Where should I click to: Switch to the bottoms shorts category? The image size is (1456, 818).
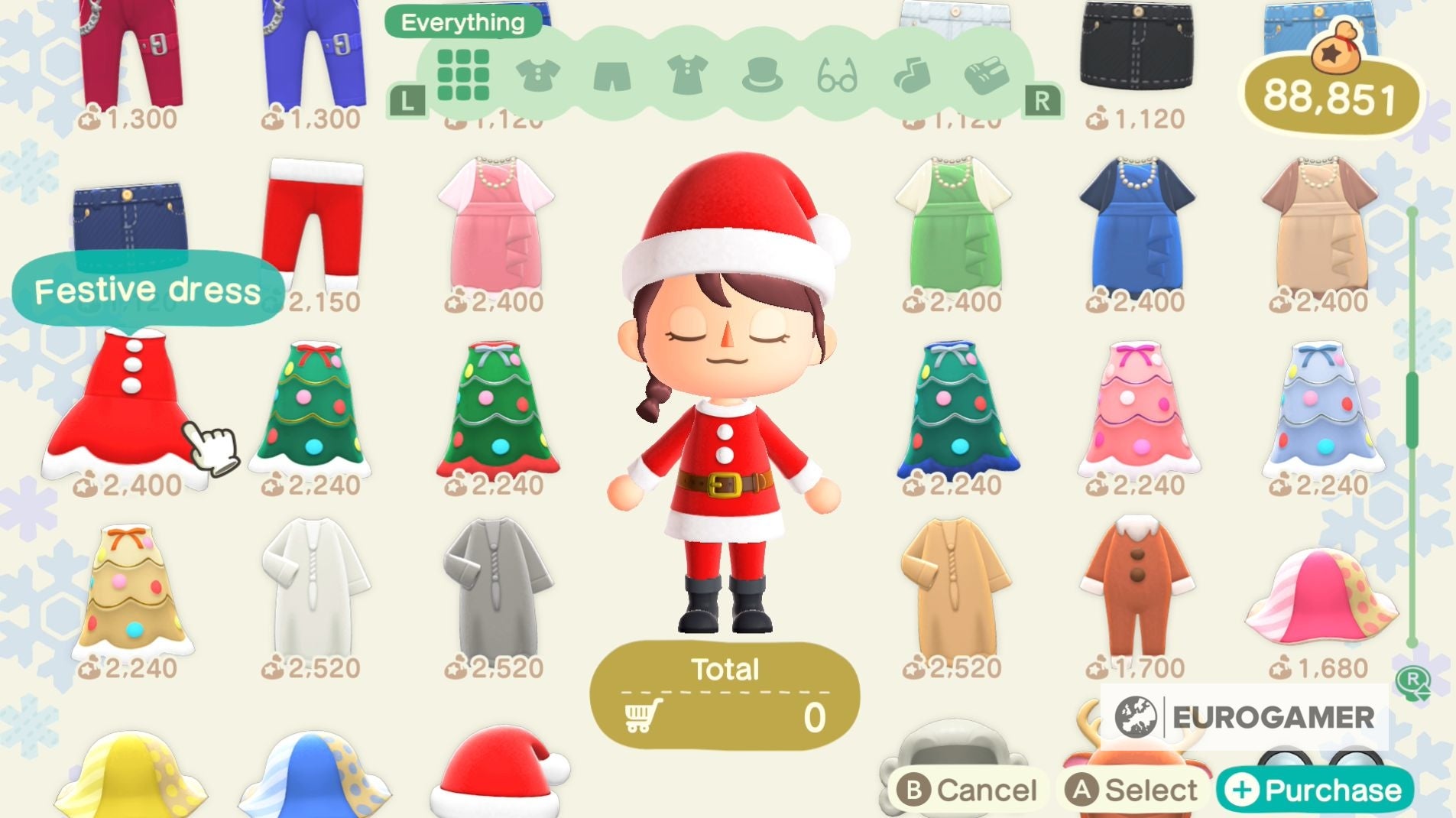pyautogui.click(x=611, y=76)
